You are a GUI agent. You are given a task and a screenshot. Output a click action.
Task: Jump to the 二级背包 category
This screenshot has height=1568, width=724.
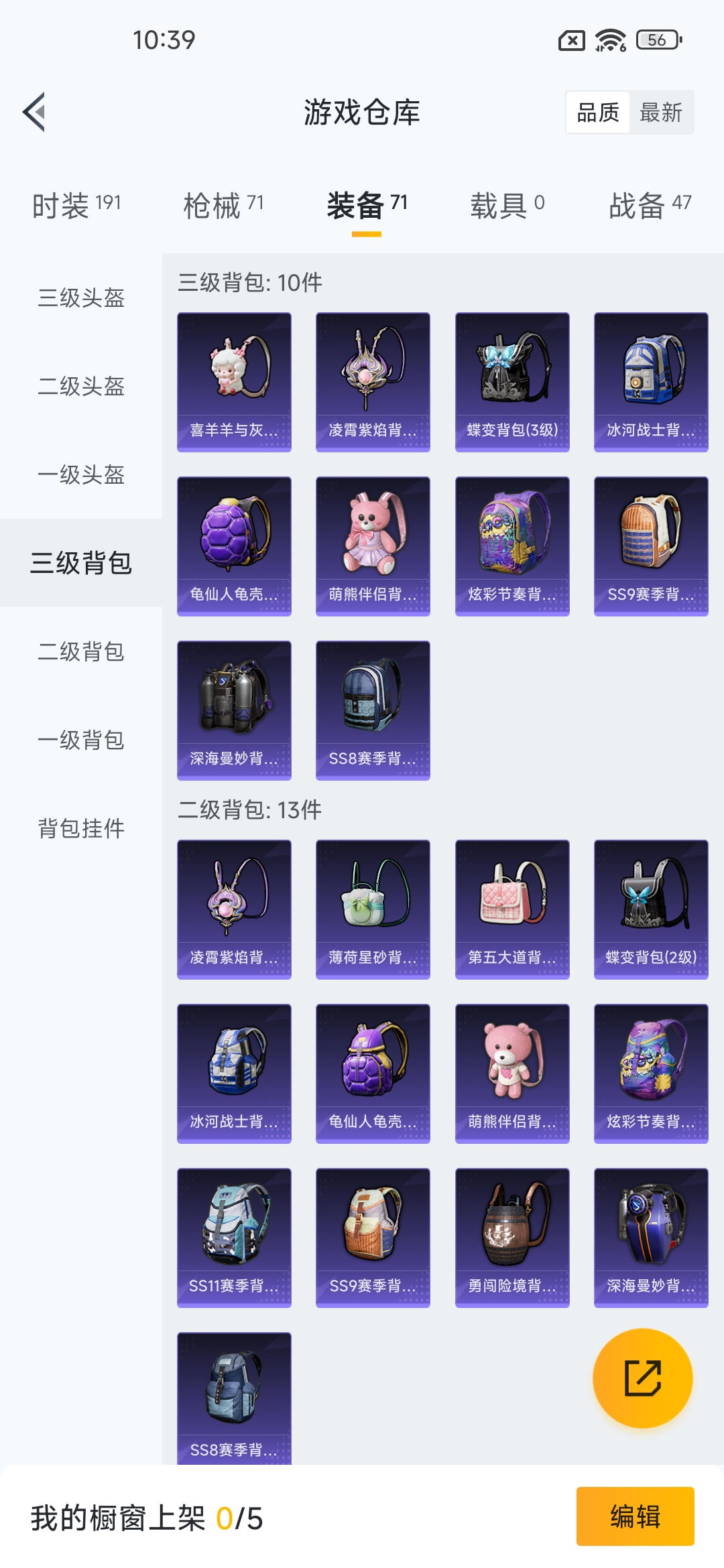pyautogui.click(x=81, y=651)
